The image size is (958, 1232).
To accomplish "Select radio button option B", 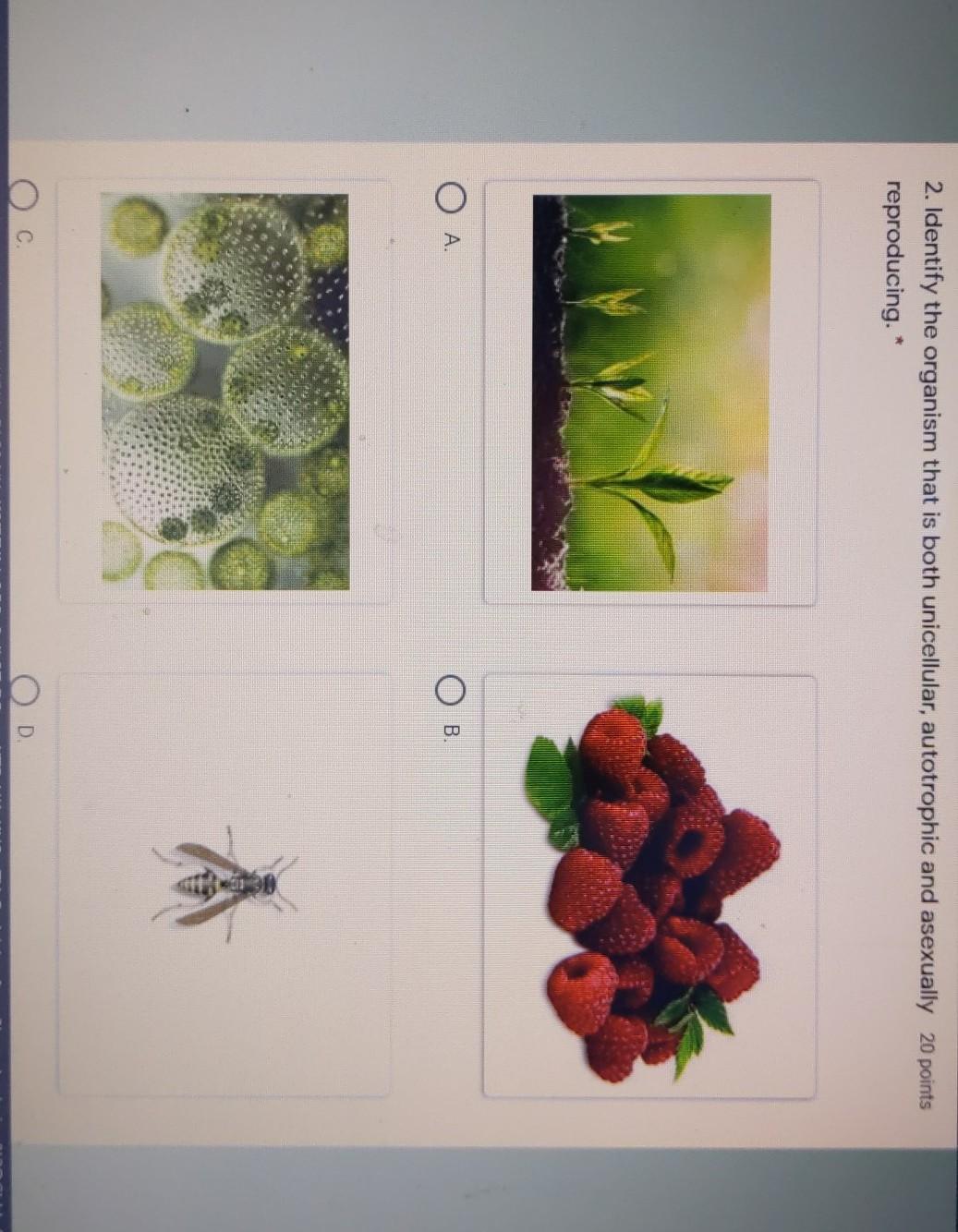I will 451,689.
